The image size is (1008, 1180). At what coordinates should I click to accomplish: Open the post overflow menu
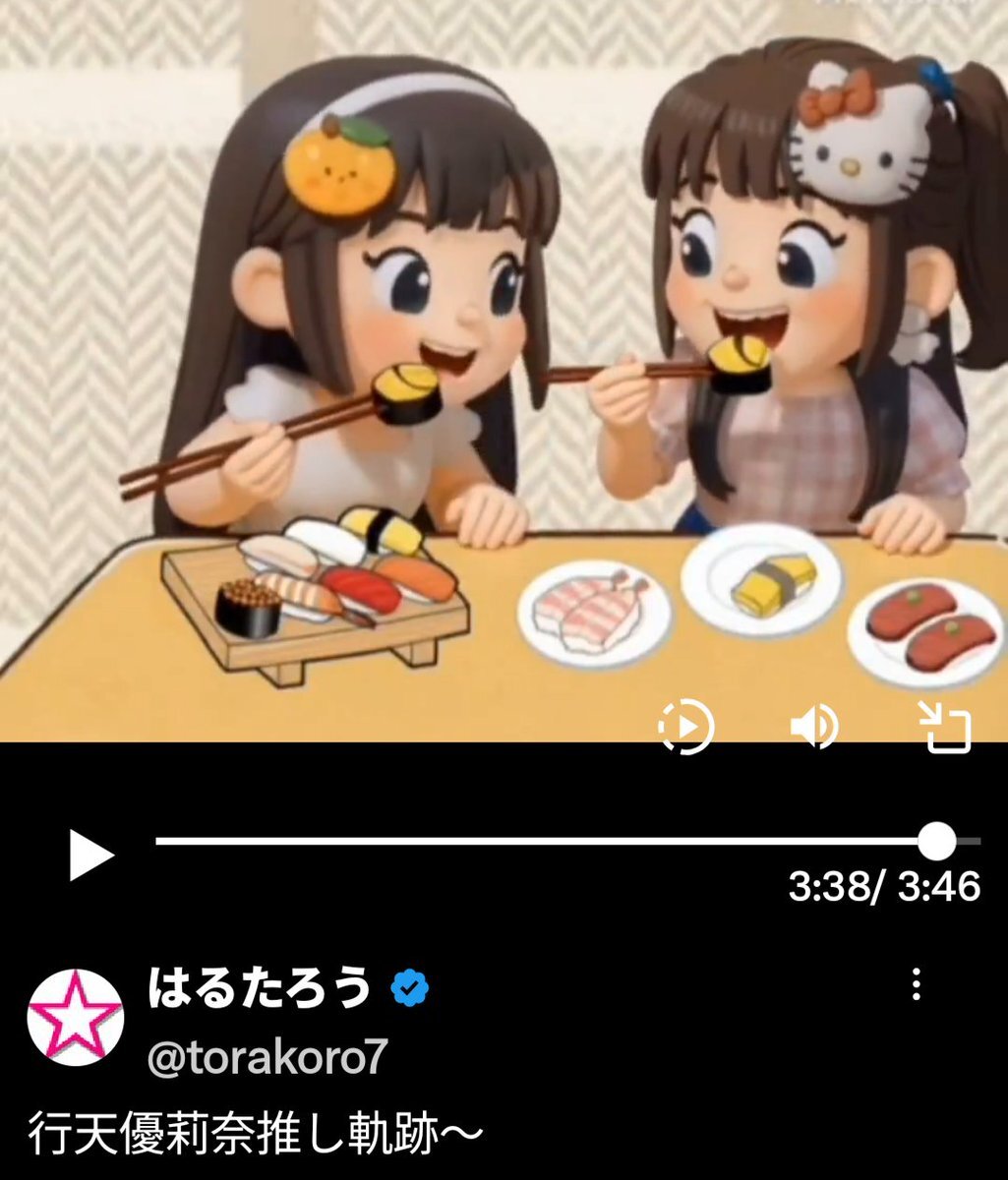[x=916, y=984]
